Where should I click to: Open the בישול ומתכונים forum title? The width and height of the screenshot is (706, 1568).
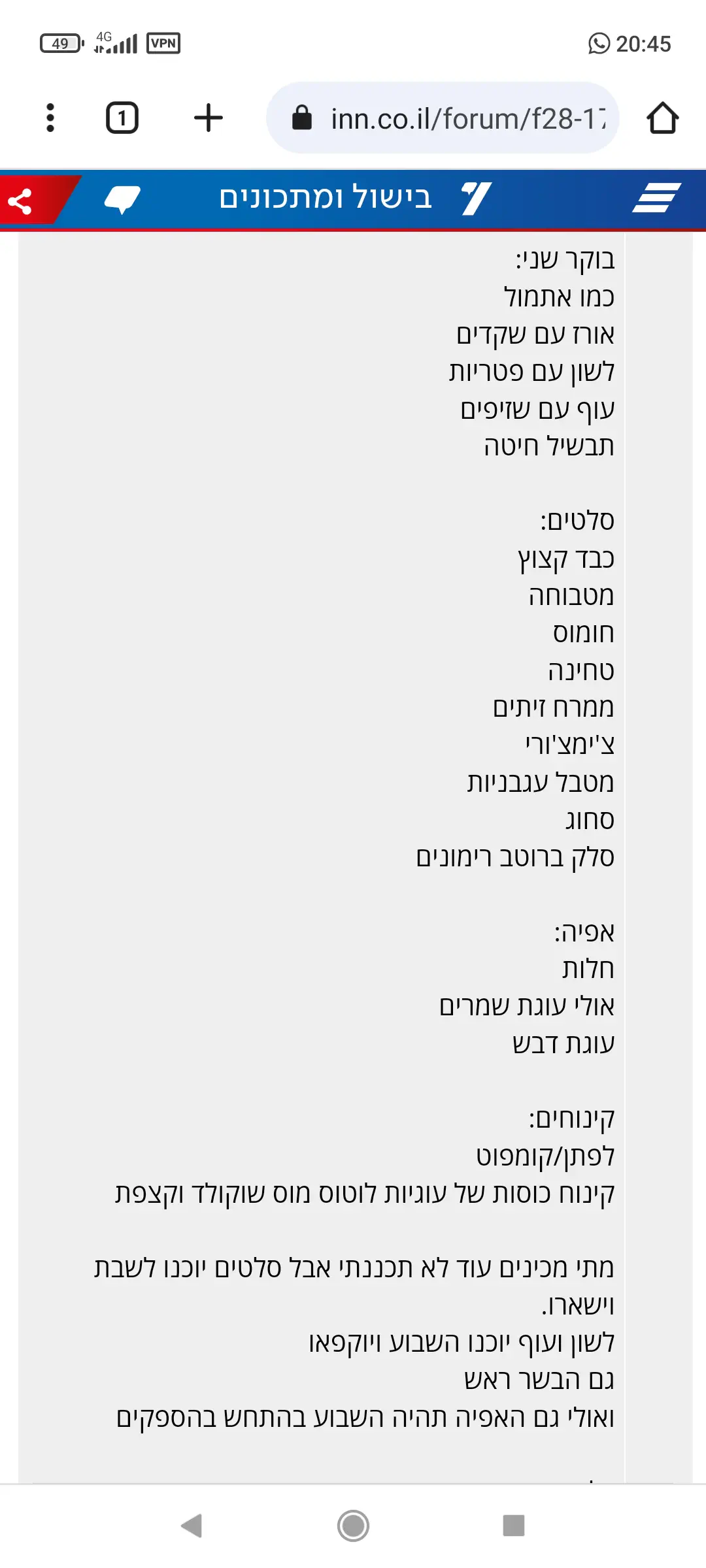326,198
